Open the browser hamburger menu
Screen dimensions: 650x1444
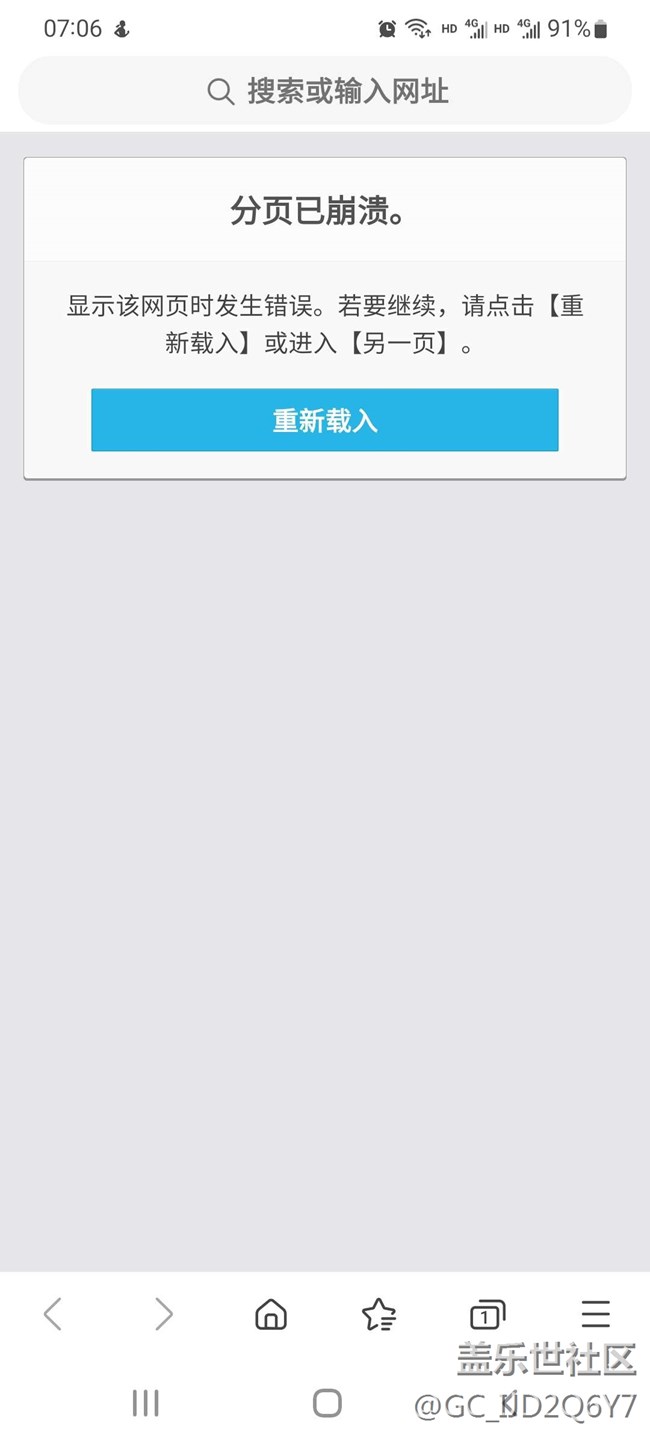[595, 1314]
